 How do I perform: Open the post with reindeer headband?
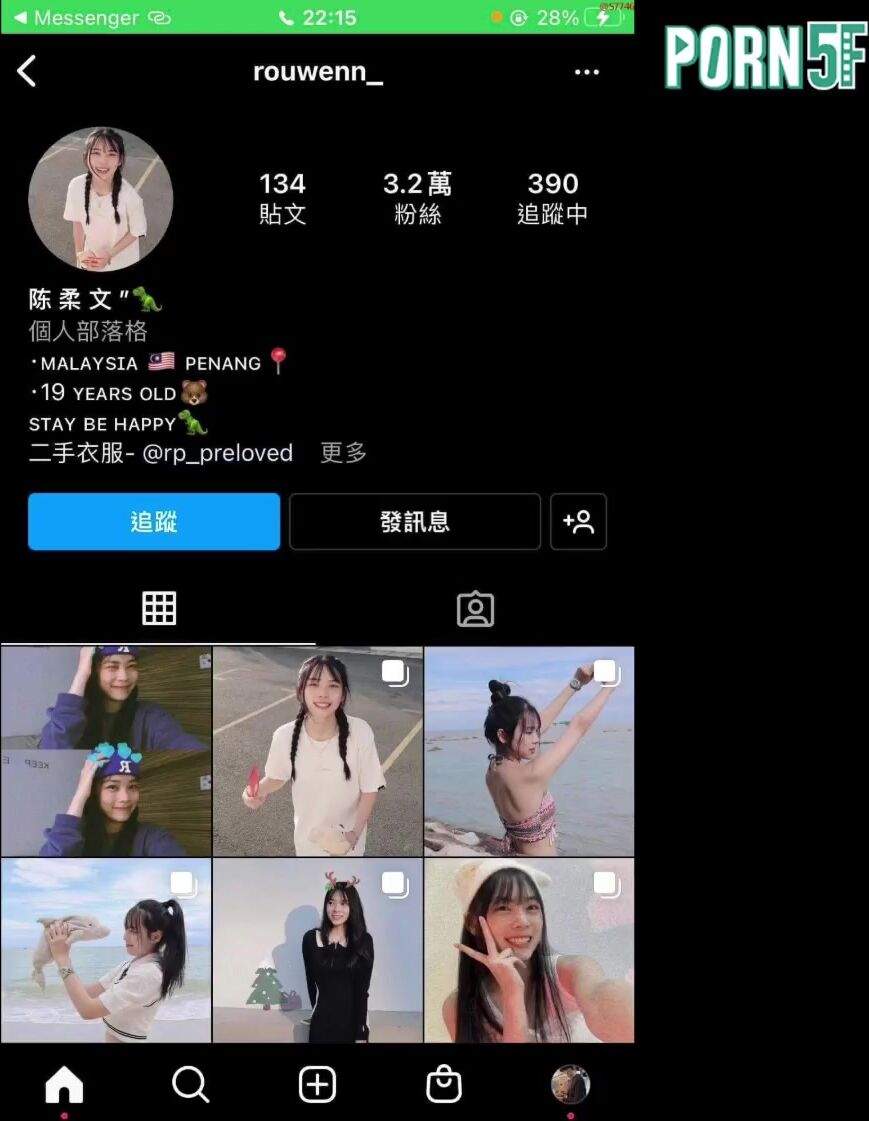pyautogui.click(x=318, y=950)
